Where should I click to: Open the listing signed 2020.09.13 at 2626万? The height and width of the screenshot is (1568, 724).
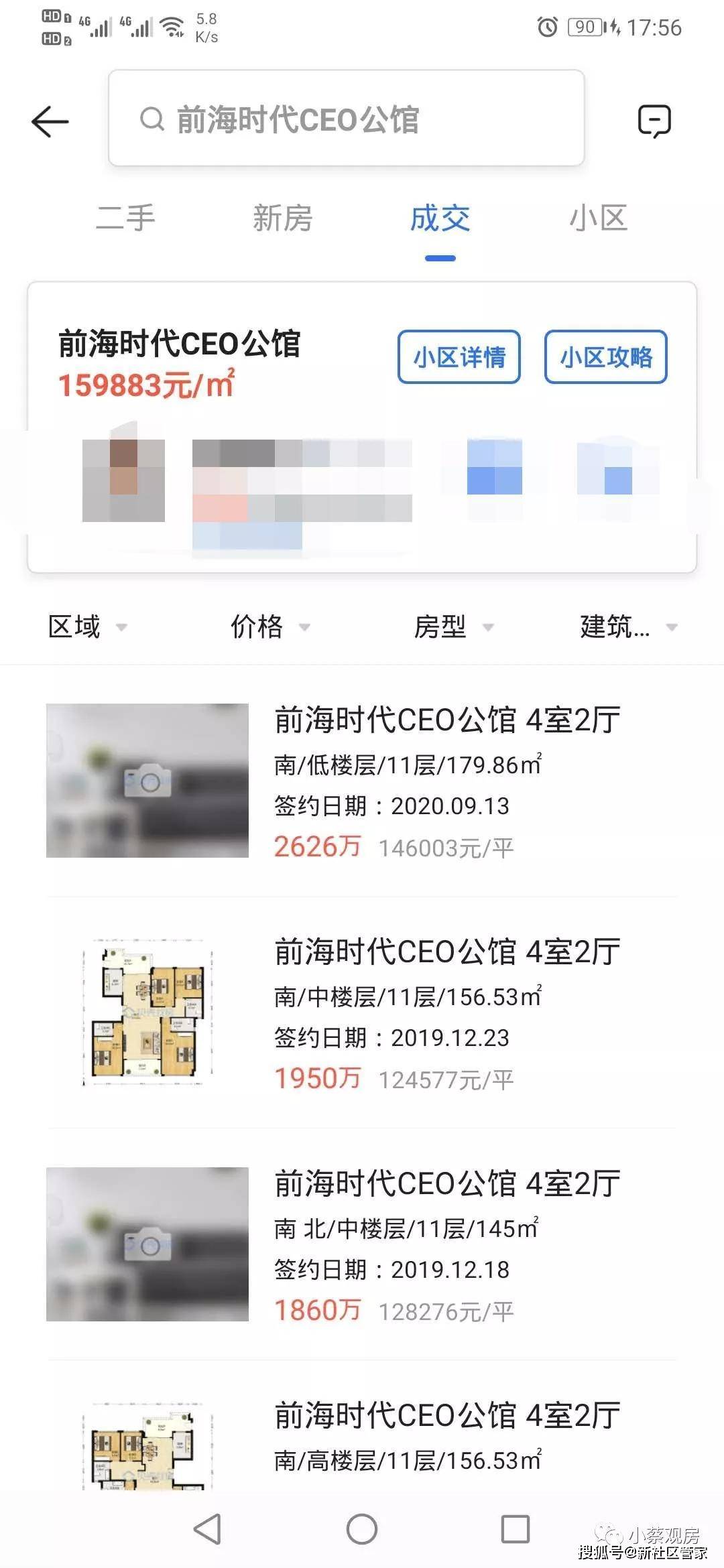[x=362, y=781]
